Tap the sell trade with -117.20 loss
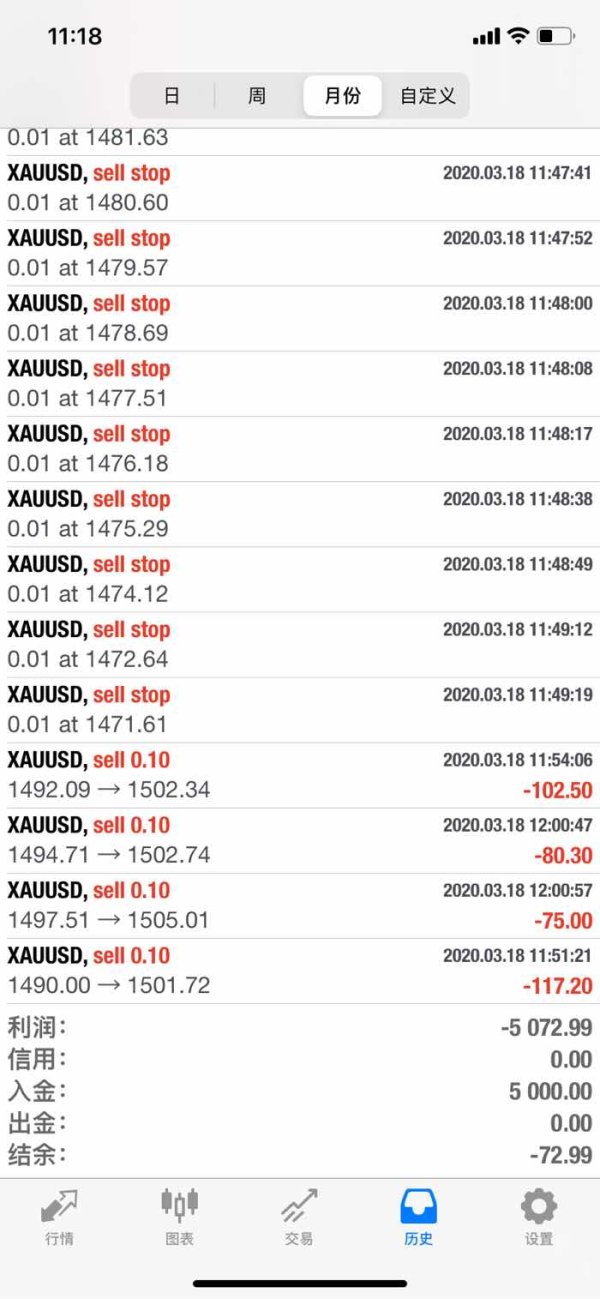The width and height of the screenshot is (600, 1299). (x=300, y=971)
